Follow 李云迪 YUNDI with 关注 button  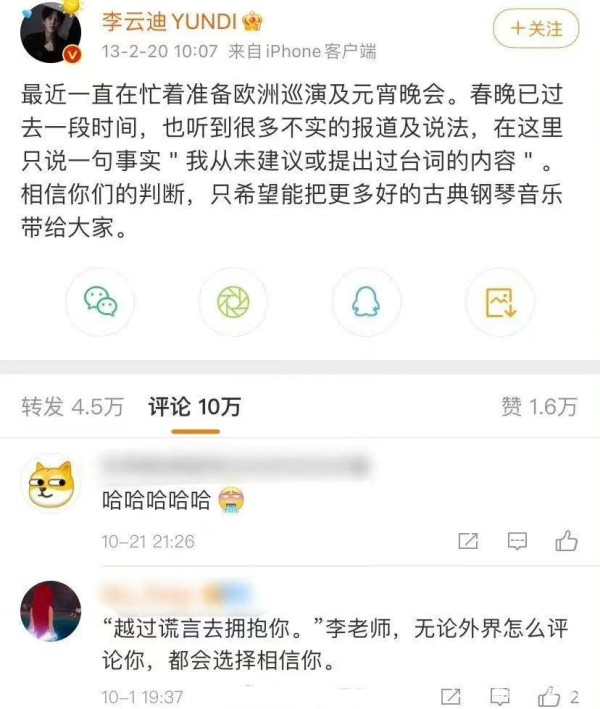pyautogui.click(x=536, y=29)
